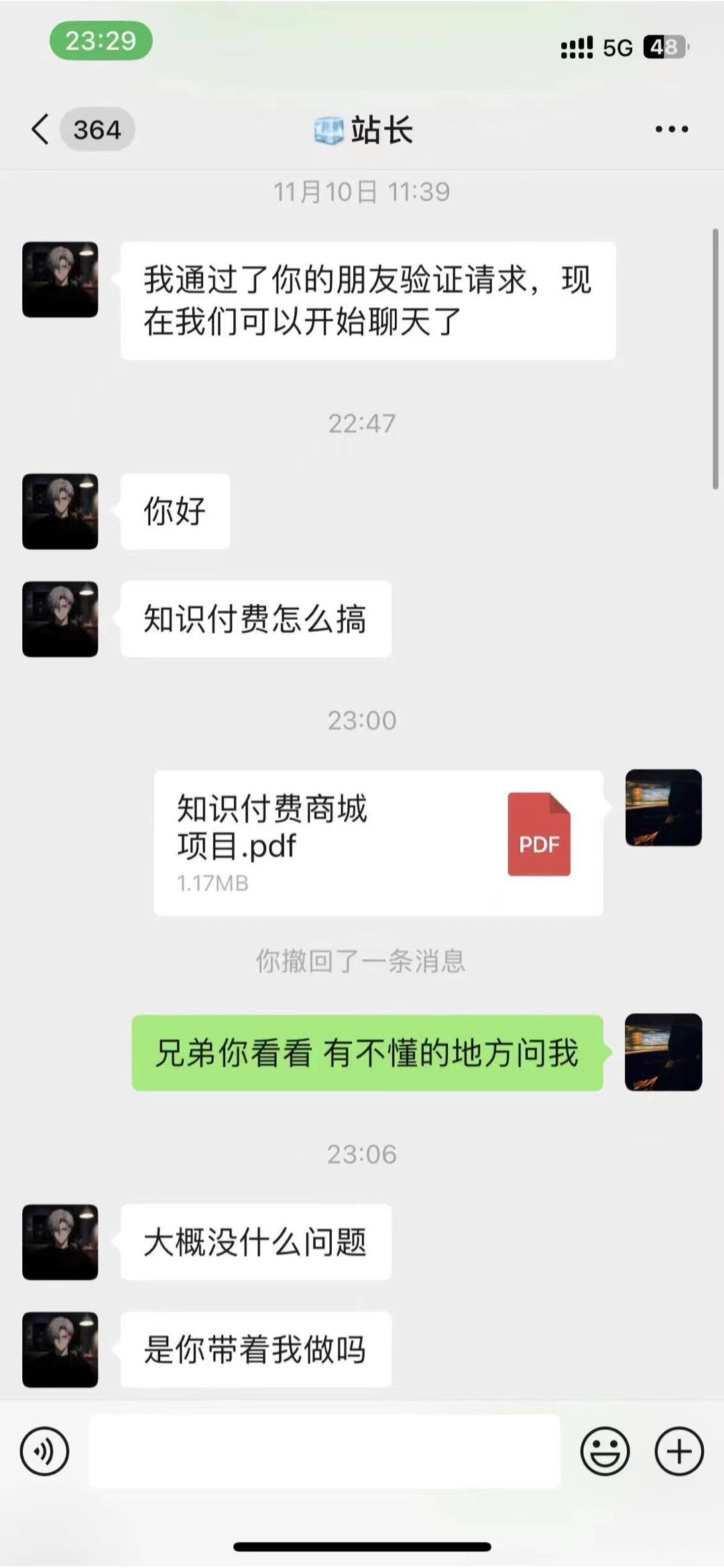Open the plus attachment menu
Image resolution: width=724 pixels, height=1568 pixels.
(678, 1452)
